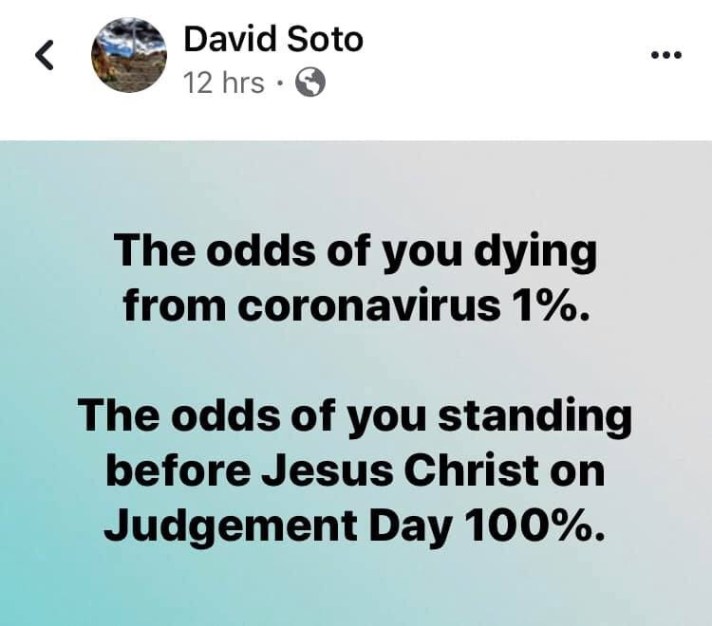This screenshot has height=626, width=712.
Task: Open David Soto's profile picture
Action: pyautogui.click(x=128, y=59)
